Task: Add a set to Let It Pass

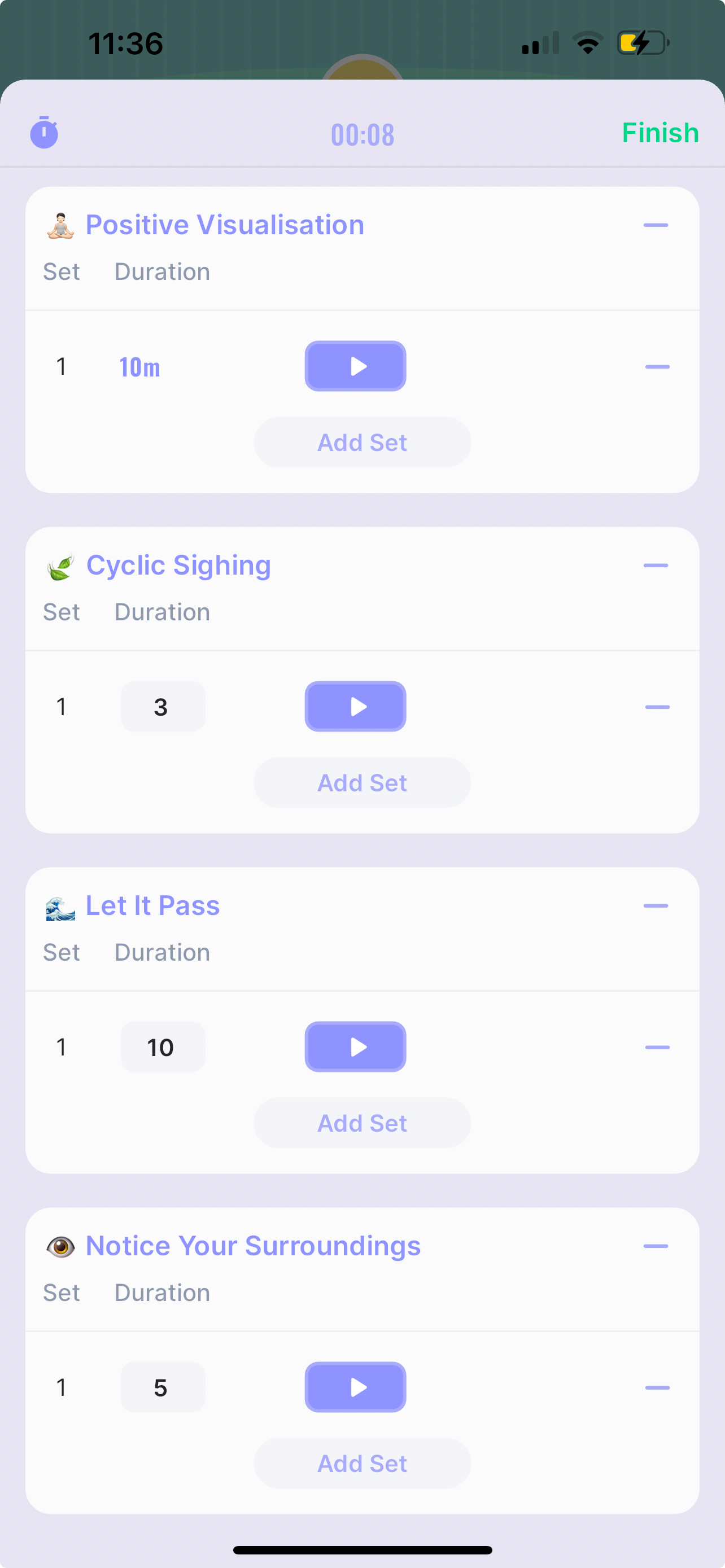Action: [x=362, y=1123]
